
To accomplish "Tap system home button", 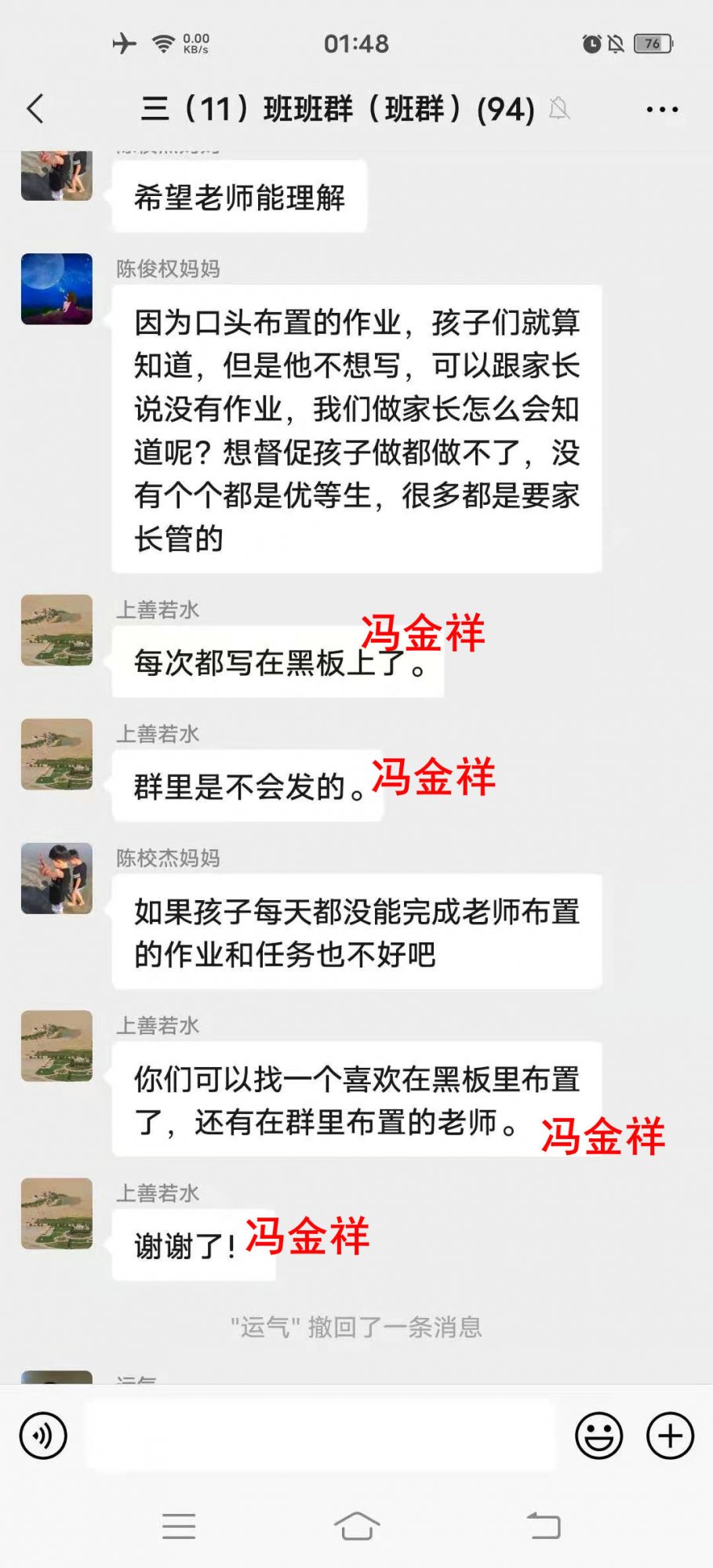I will tap(357, 1526).
